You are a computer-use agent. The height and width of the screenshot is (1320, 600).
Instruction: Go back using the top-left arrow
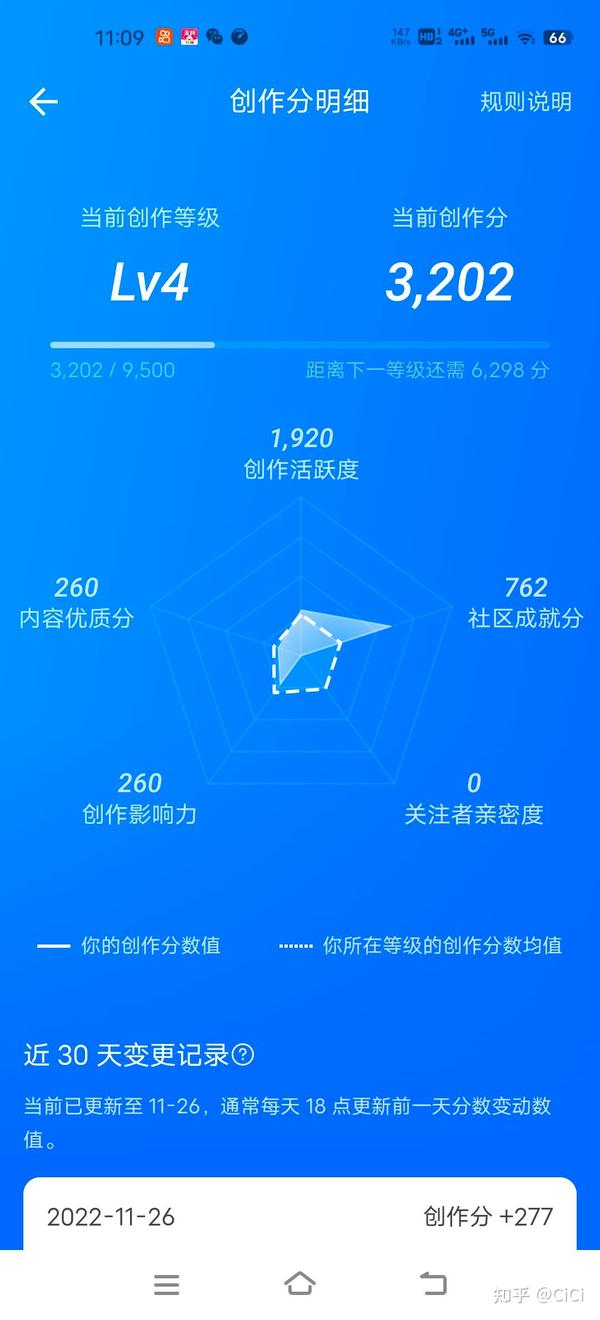(x=43, y=101)
